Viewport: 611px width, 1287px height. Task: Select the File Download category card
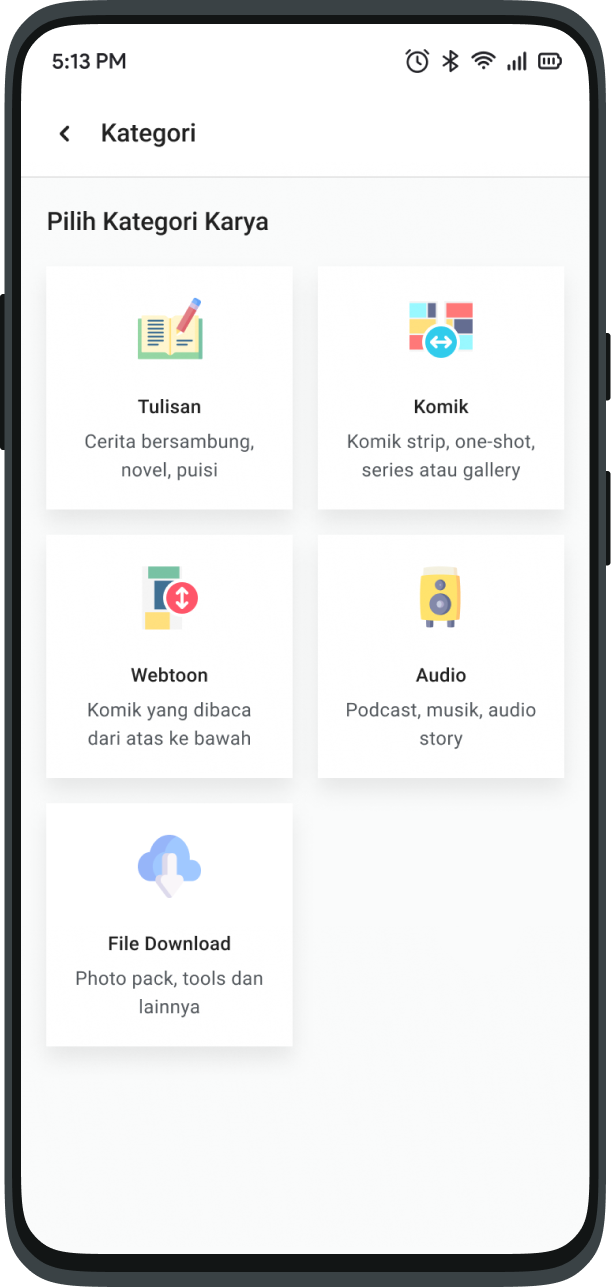tap(169, 925)
